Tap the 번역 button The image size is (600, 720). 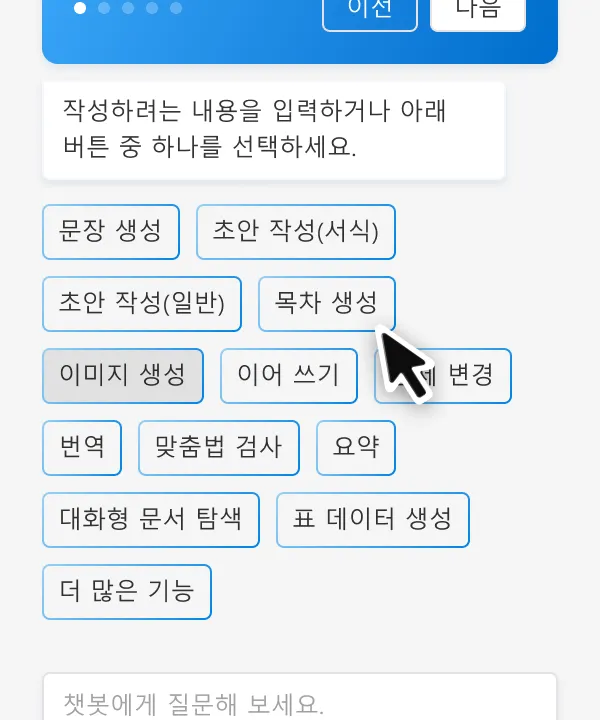(x=82, y=448)
